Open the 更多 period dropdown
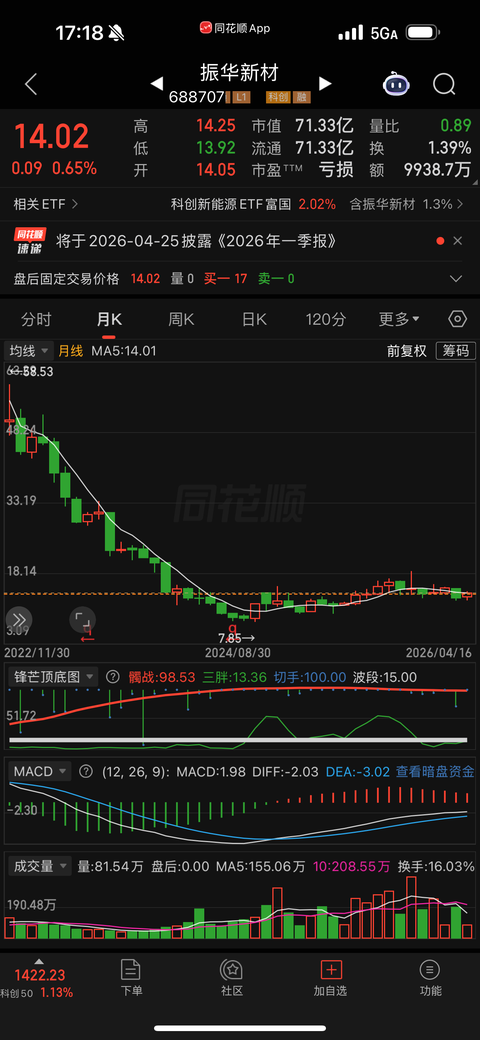The image size is (480, 1040). click(x=398, y=320)
